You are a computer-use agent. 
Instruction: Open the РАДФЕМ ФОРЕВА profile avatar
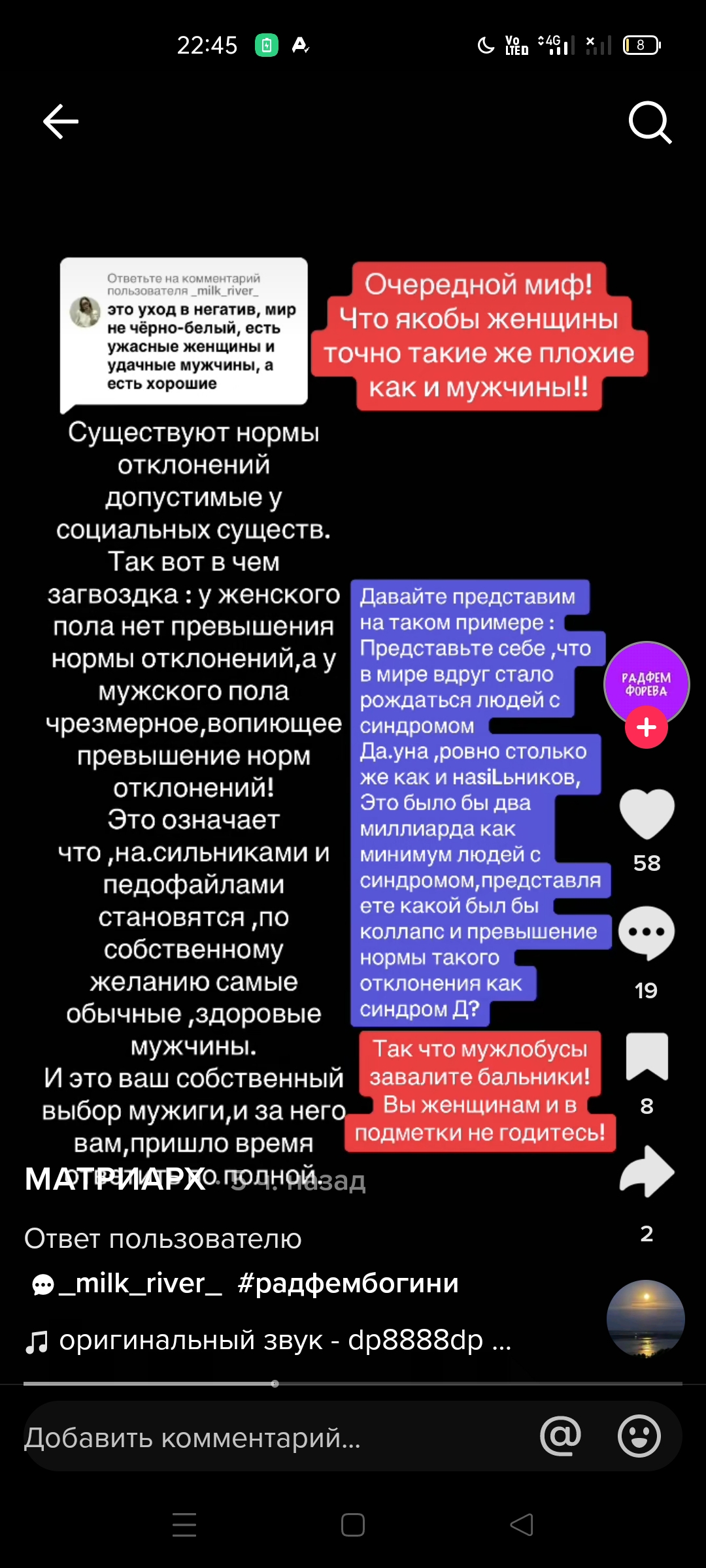[647, 684]
